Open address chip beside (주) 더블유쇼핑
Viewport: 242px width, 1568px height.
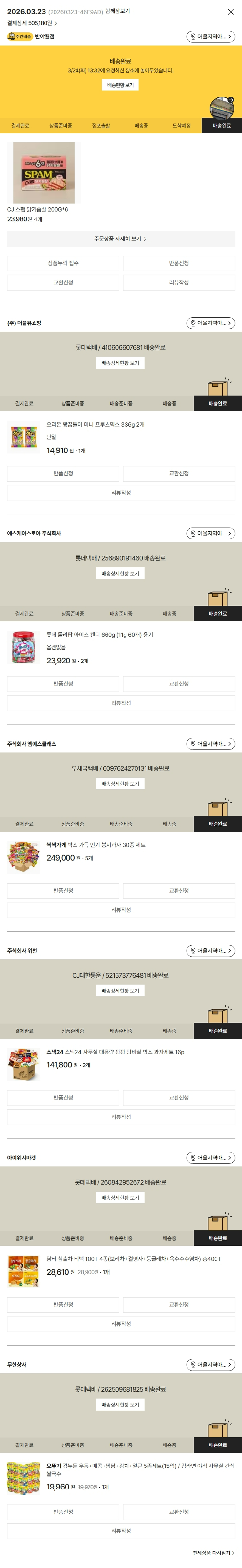pos(210,323)
